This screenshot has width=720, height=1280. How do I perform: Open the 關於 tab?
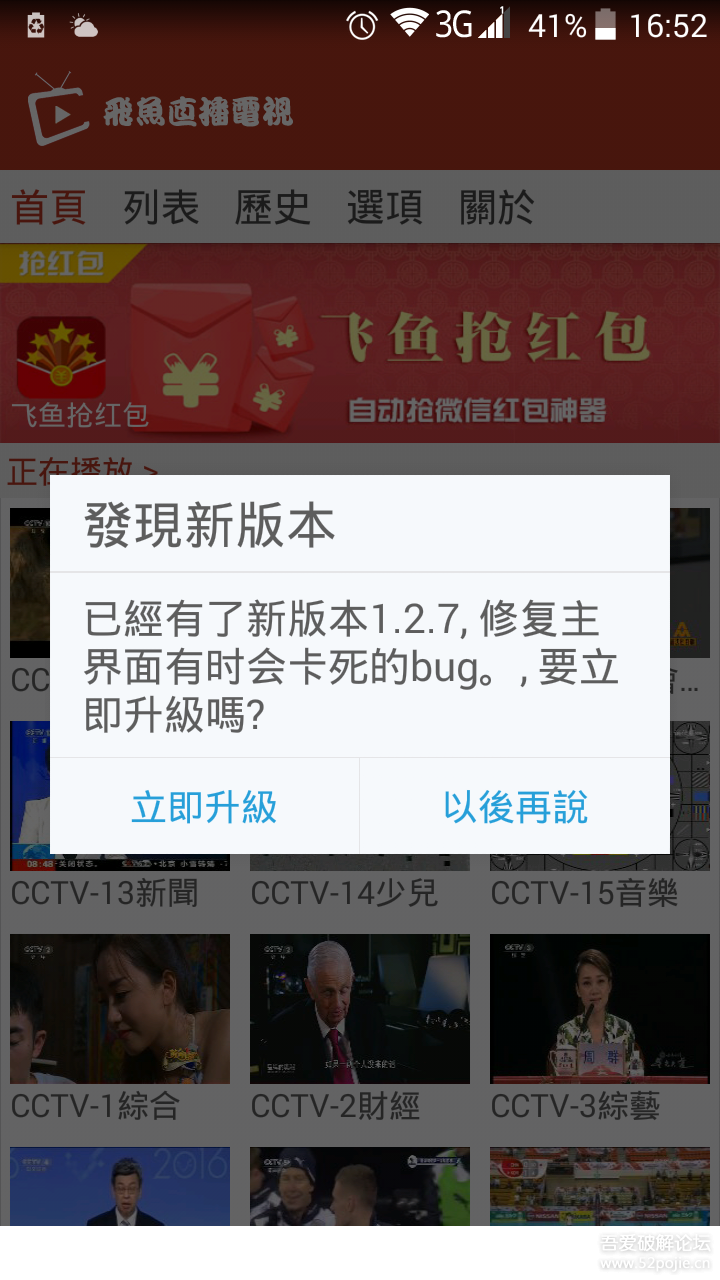tap(497, 207)
